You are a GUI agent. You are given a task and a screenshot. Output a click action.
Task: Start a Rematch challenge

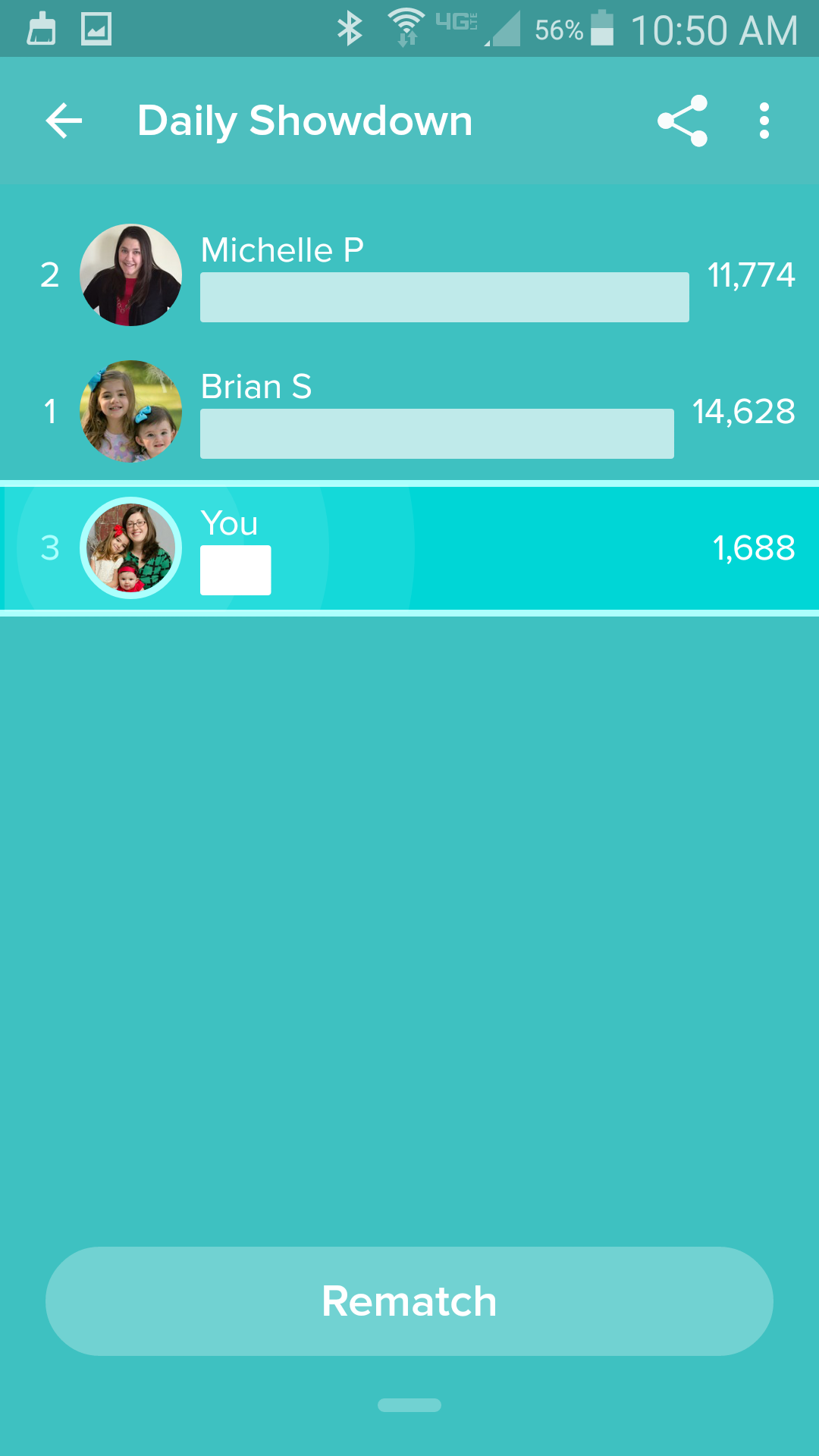(x=409, y=1301)
